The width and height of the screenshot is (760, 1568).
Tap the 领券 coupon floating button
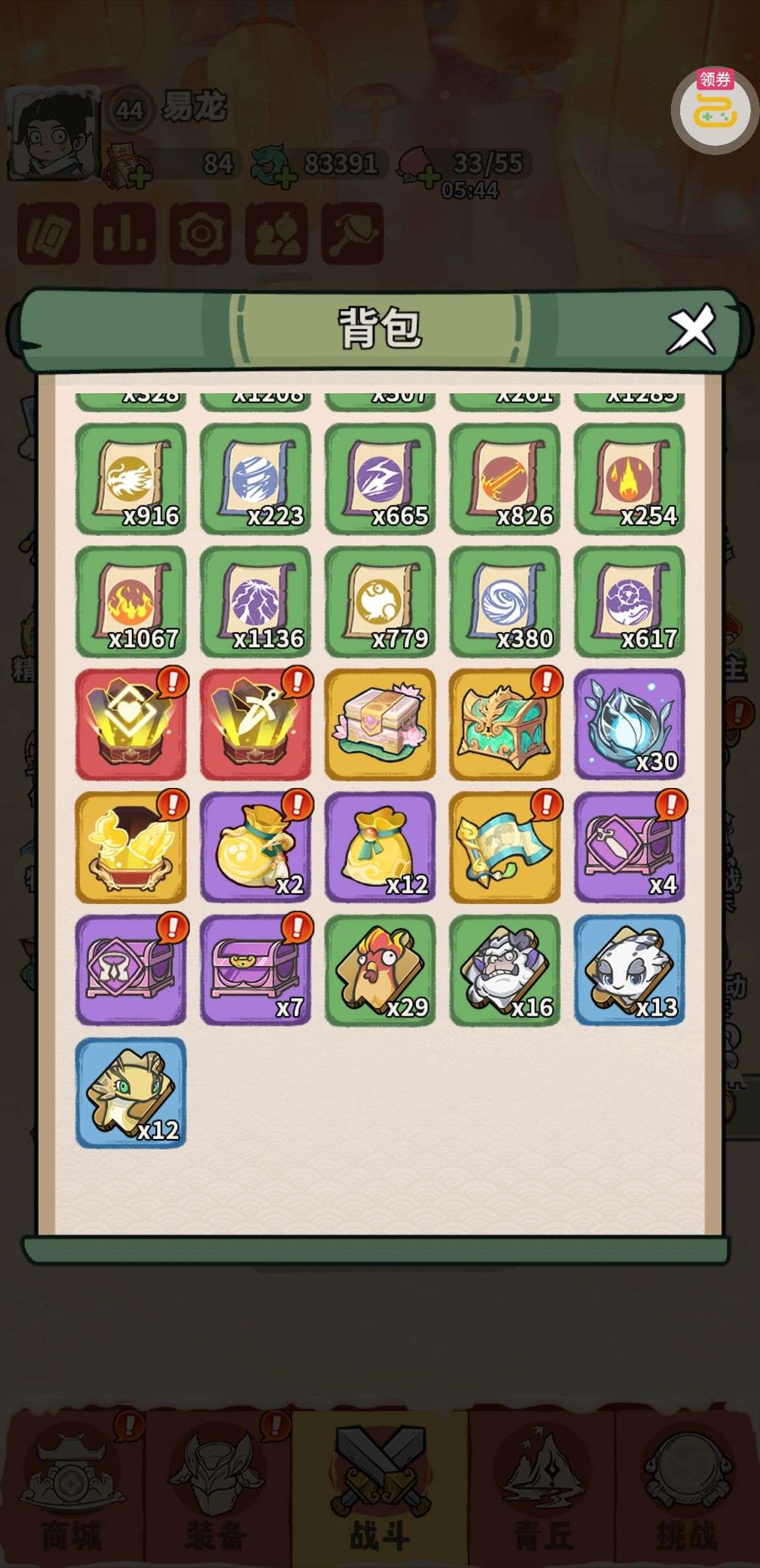714,110
